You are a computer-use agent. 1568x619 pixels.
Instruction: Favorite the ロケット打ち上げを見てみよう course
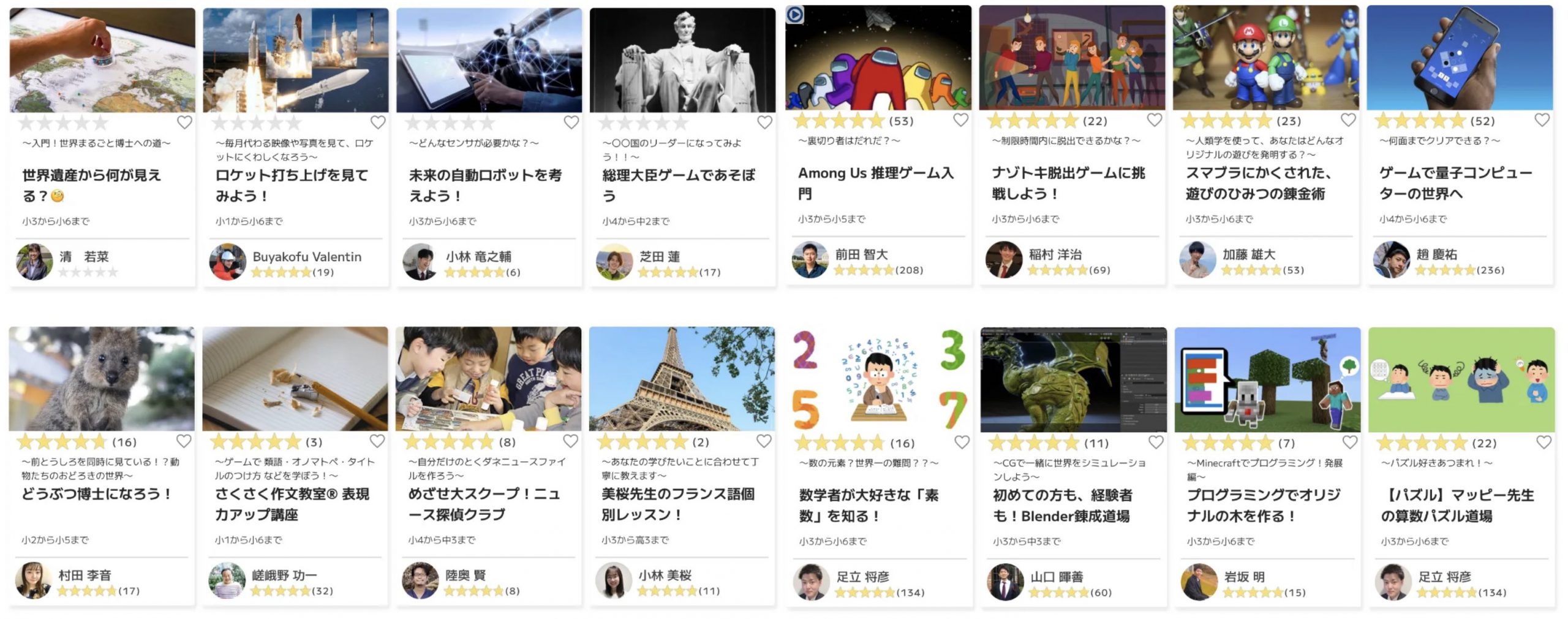[x=378, y=123]
